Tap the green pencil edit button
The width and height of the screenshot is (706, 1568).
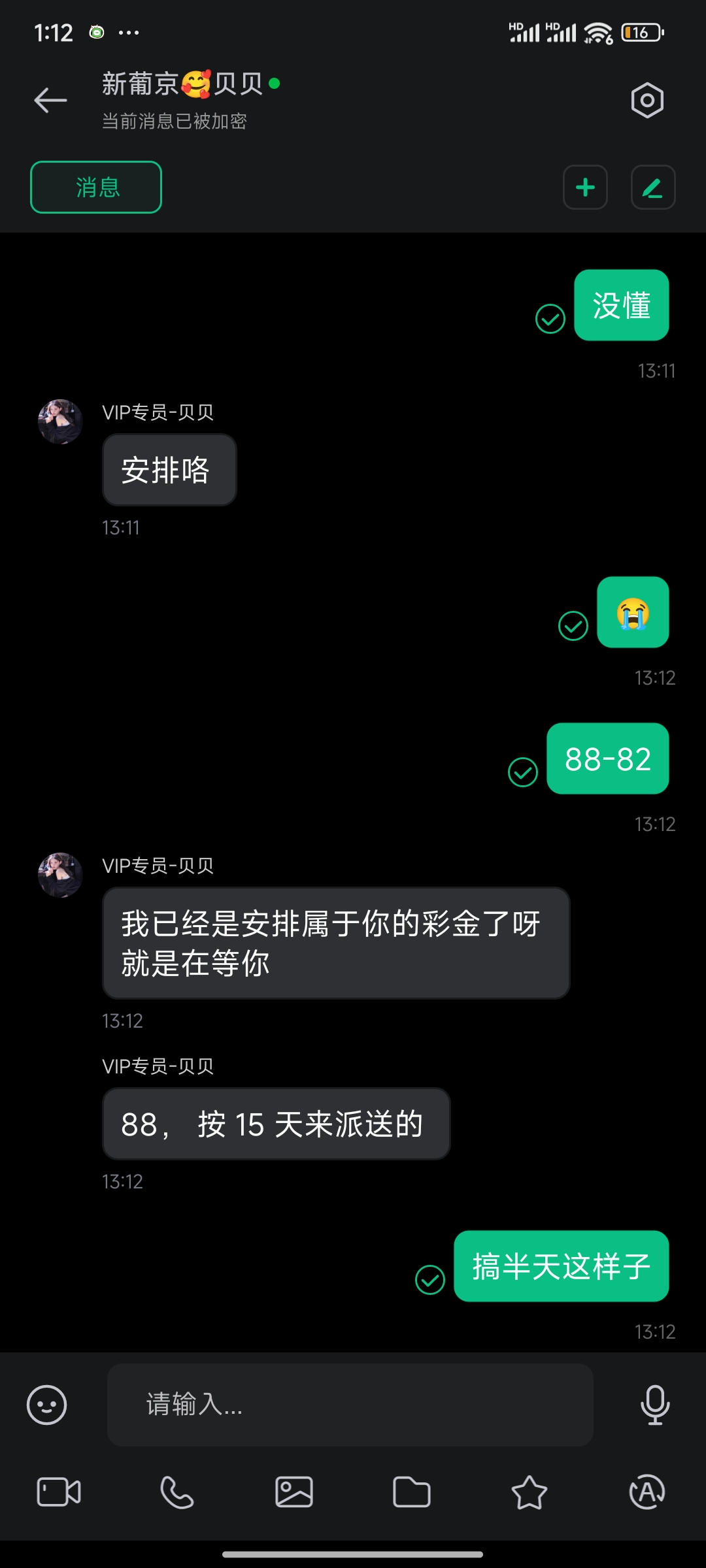[652, 188]
